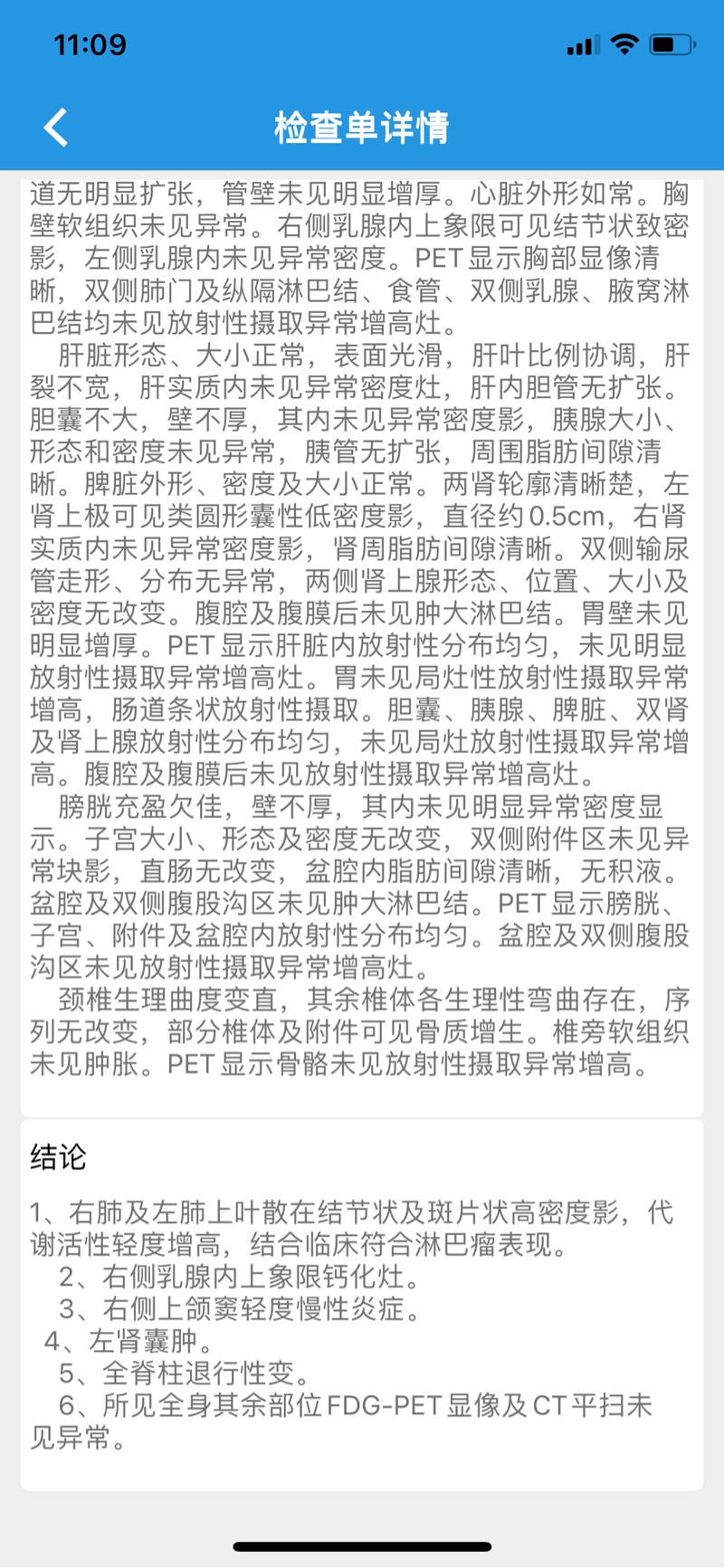The height and width of the screenshot is (1568, 724).
Task: Go back from the 检查单详情 page
Action: 56,128
